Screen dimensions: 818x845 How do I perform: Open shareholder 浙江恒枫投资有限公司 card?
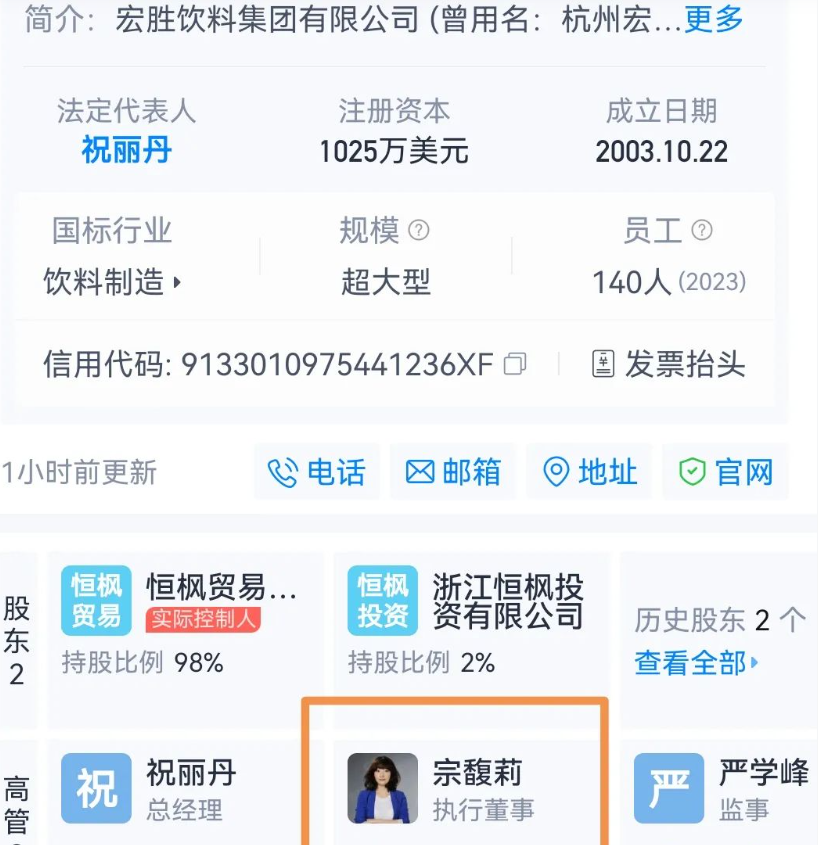click(x=470, y=620)
